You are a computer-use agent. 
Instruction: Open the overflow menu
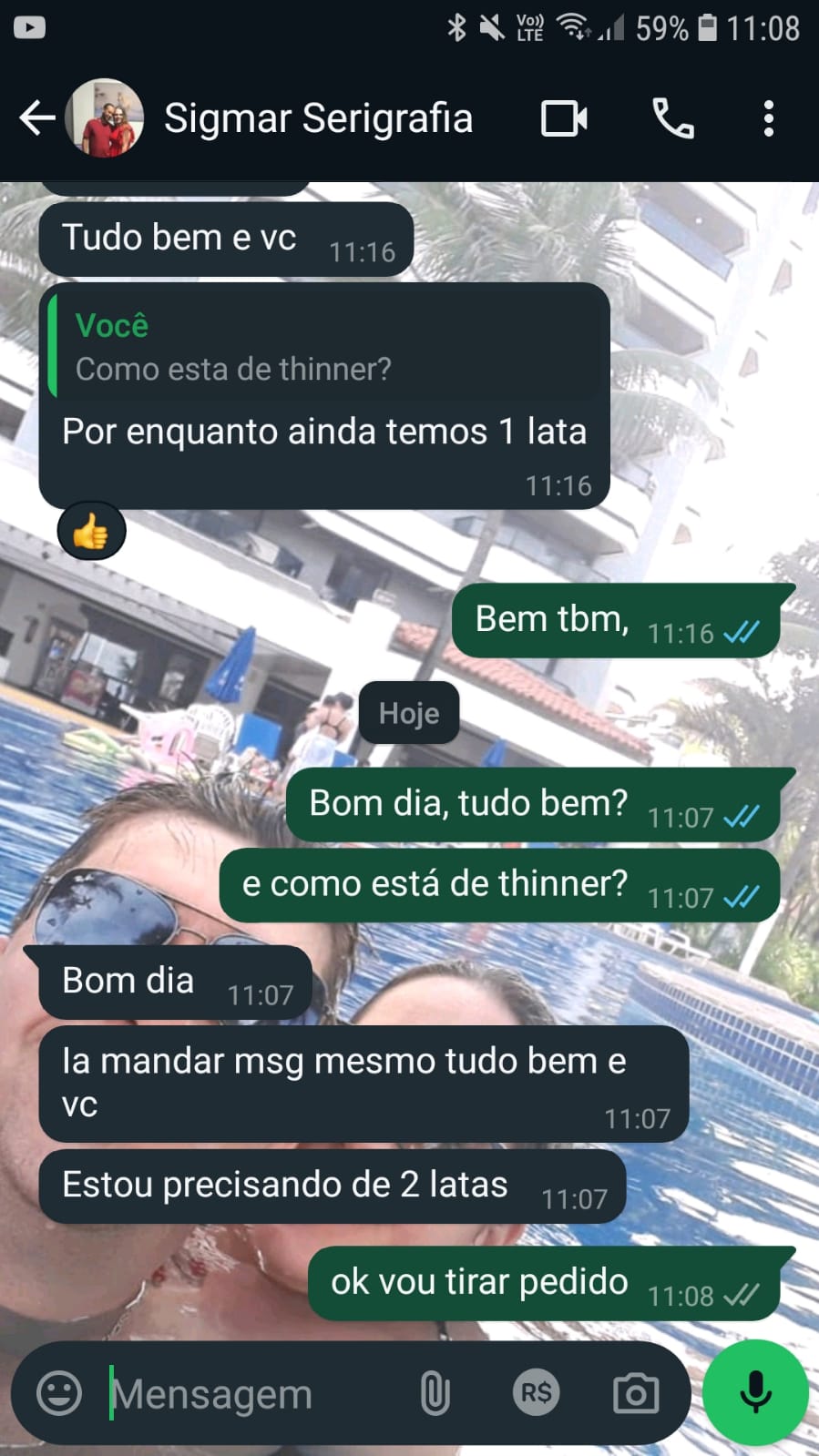[768, 118]
